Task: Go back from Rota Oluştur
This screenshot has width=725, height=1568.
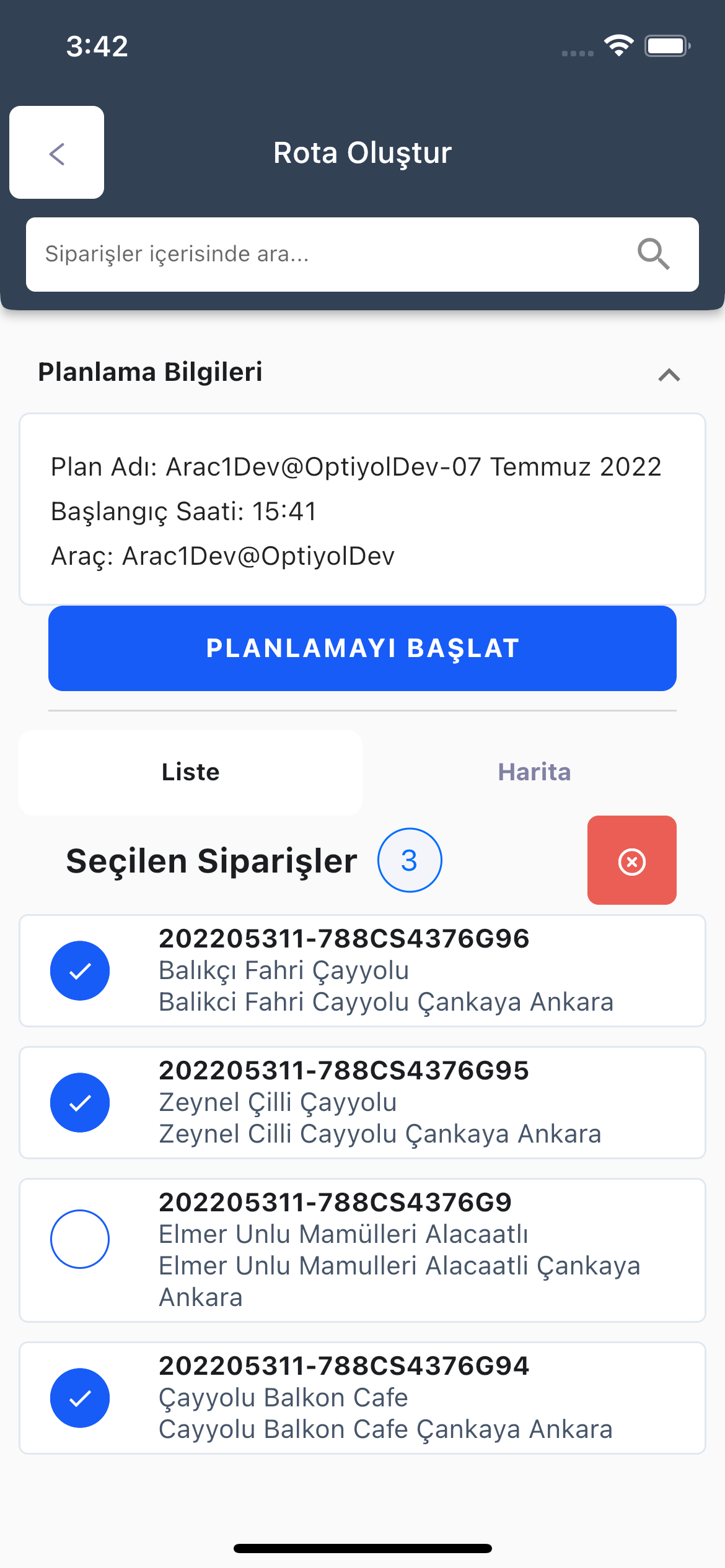Action: click(56, 152)
